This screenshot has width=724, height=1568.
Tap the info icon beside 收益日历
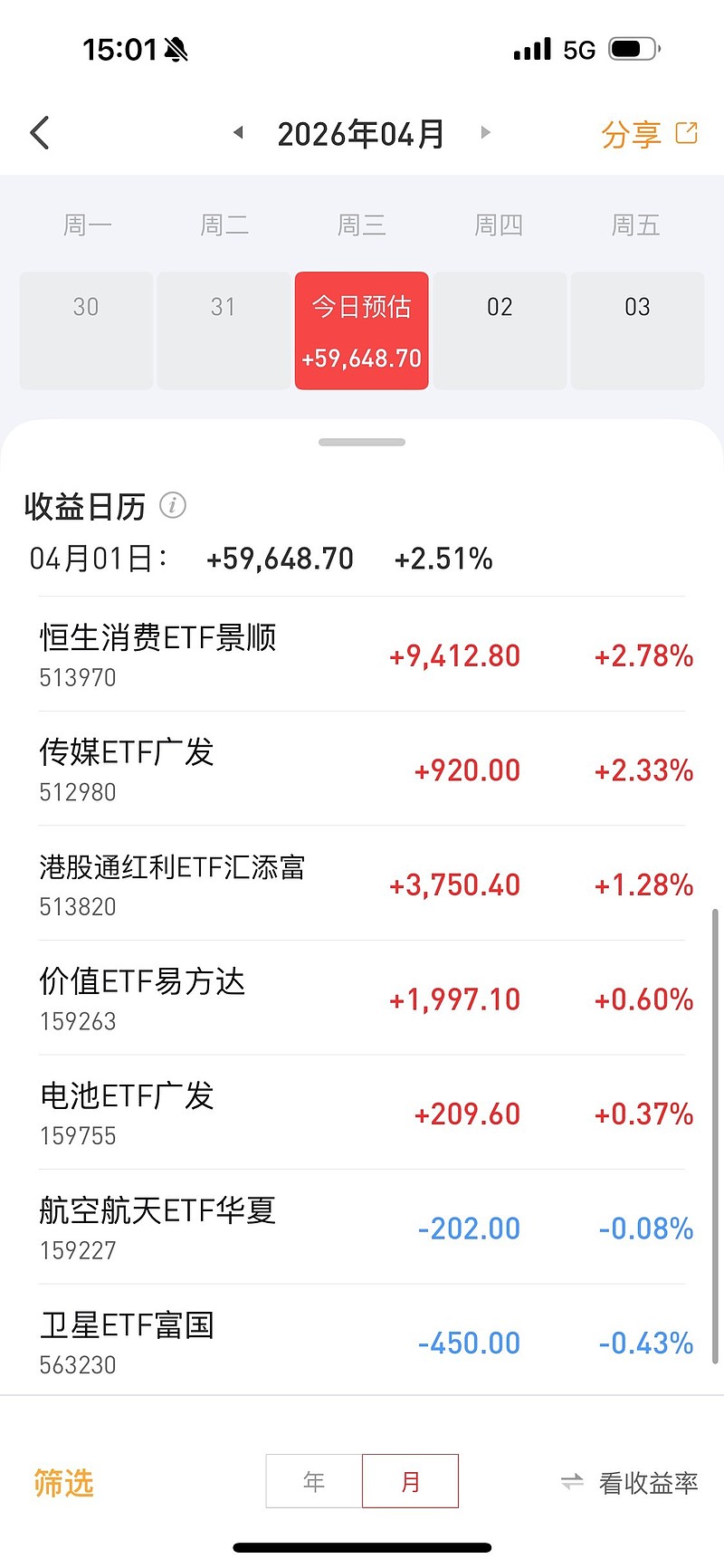[x=173, y=505]
